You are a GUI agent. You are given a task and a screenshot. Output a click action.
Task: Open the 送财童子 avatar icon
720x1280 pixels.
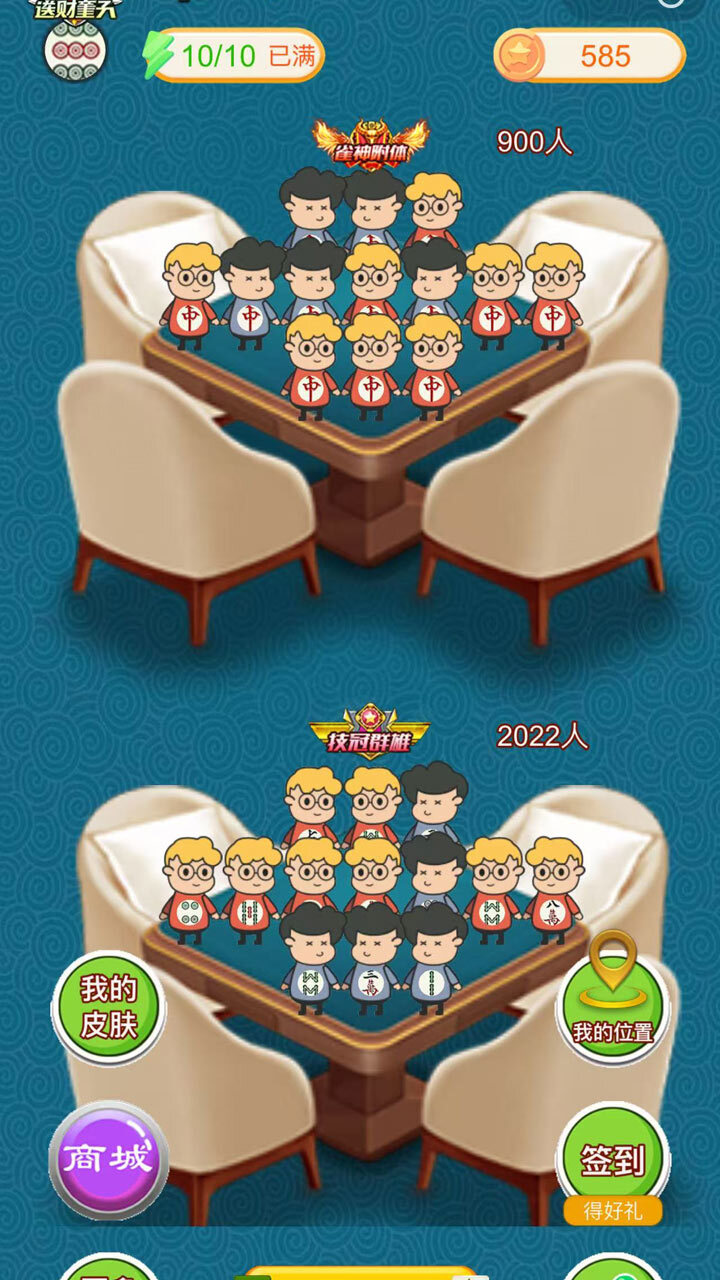(x=75, y=45)
